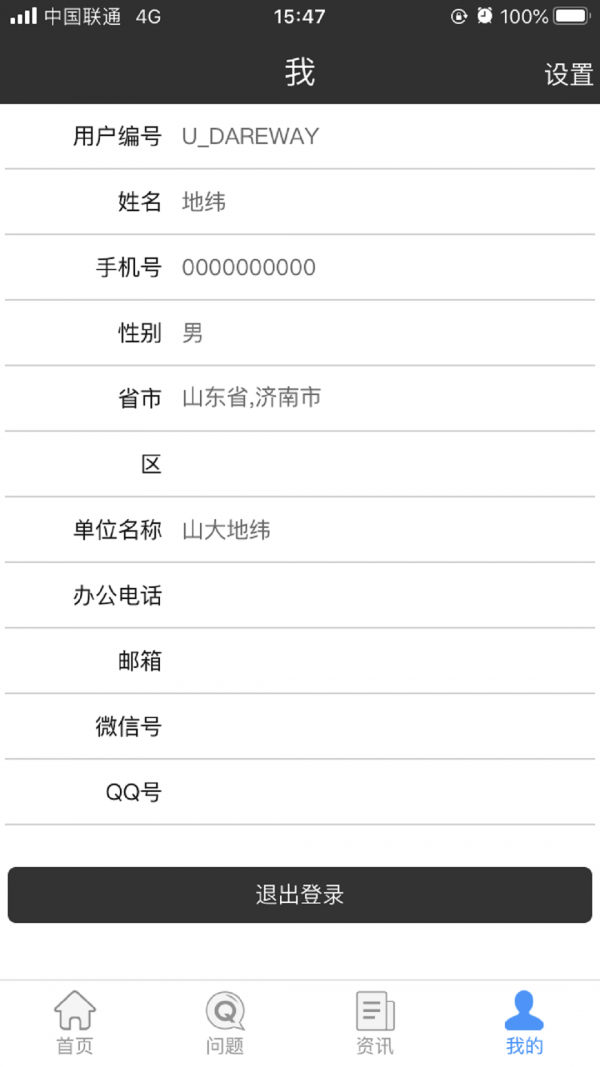
Task: Open the 资讯 tab
Action: pos(375,1023)
